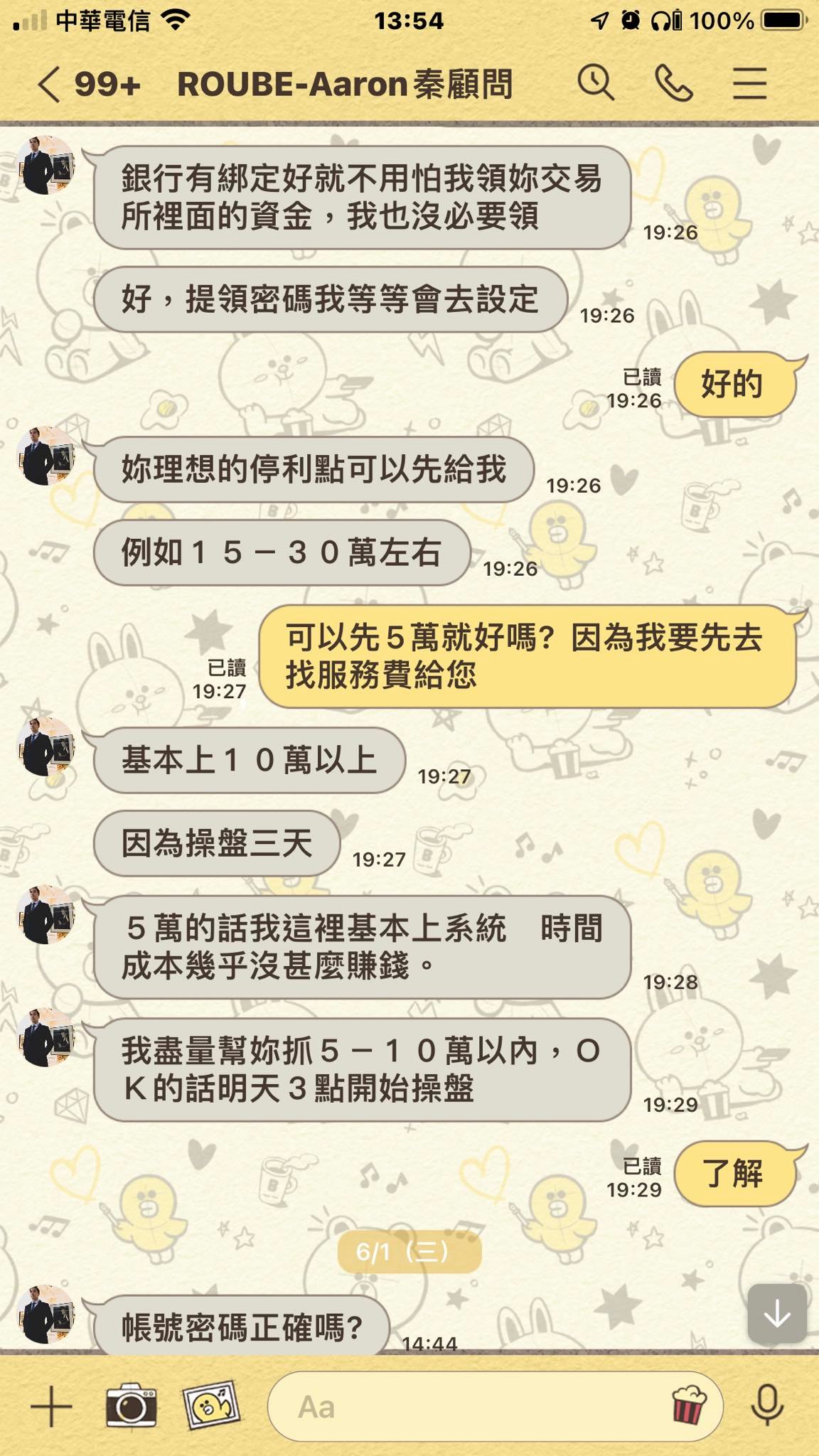The width and height of the screenshot is (819, 1456).
Task: Open the camera
Action: coord(131,1405)
